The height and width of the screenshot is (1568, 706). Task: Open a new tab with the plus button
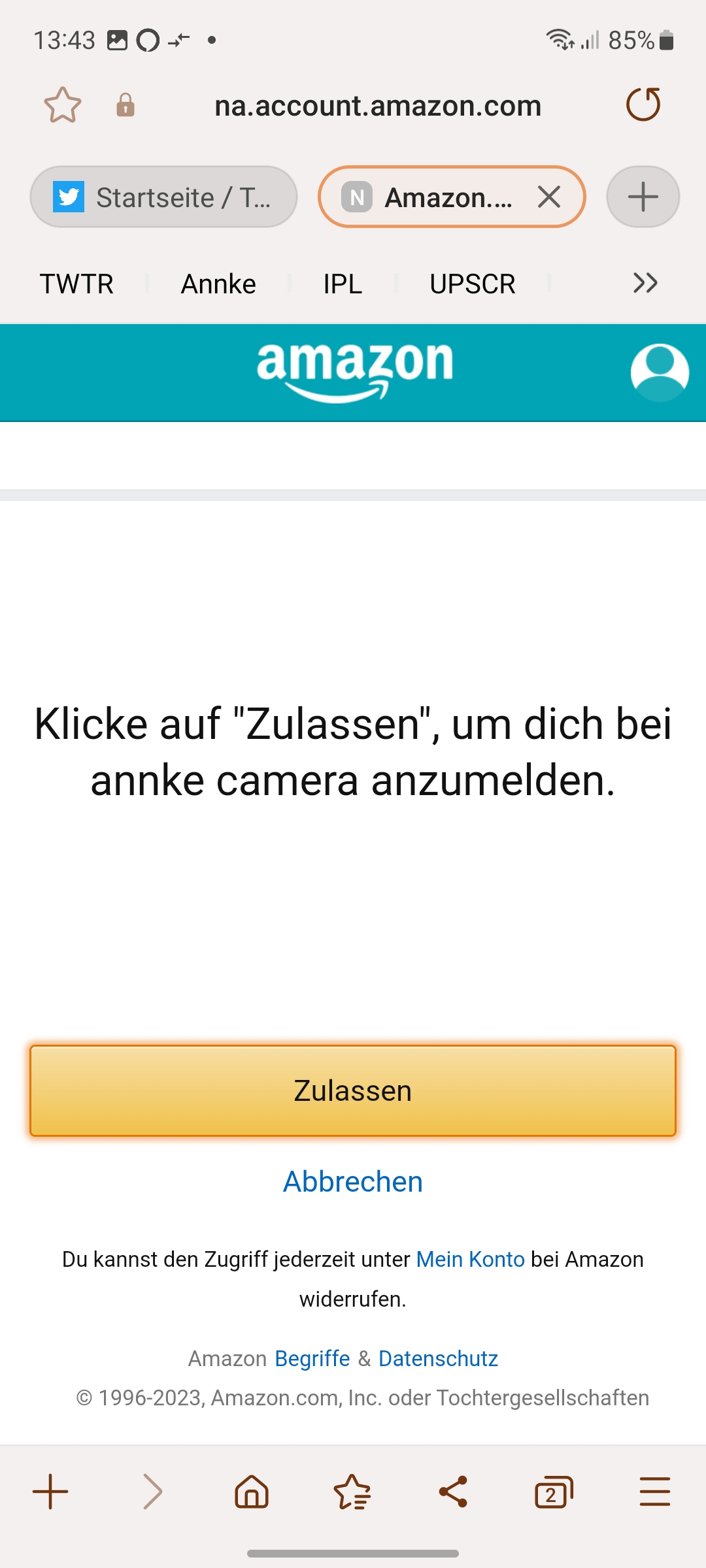coord(643,197)
